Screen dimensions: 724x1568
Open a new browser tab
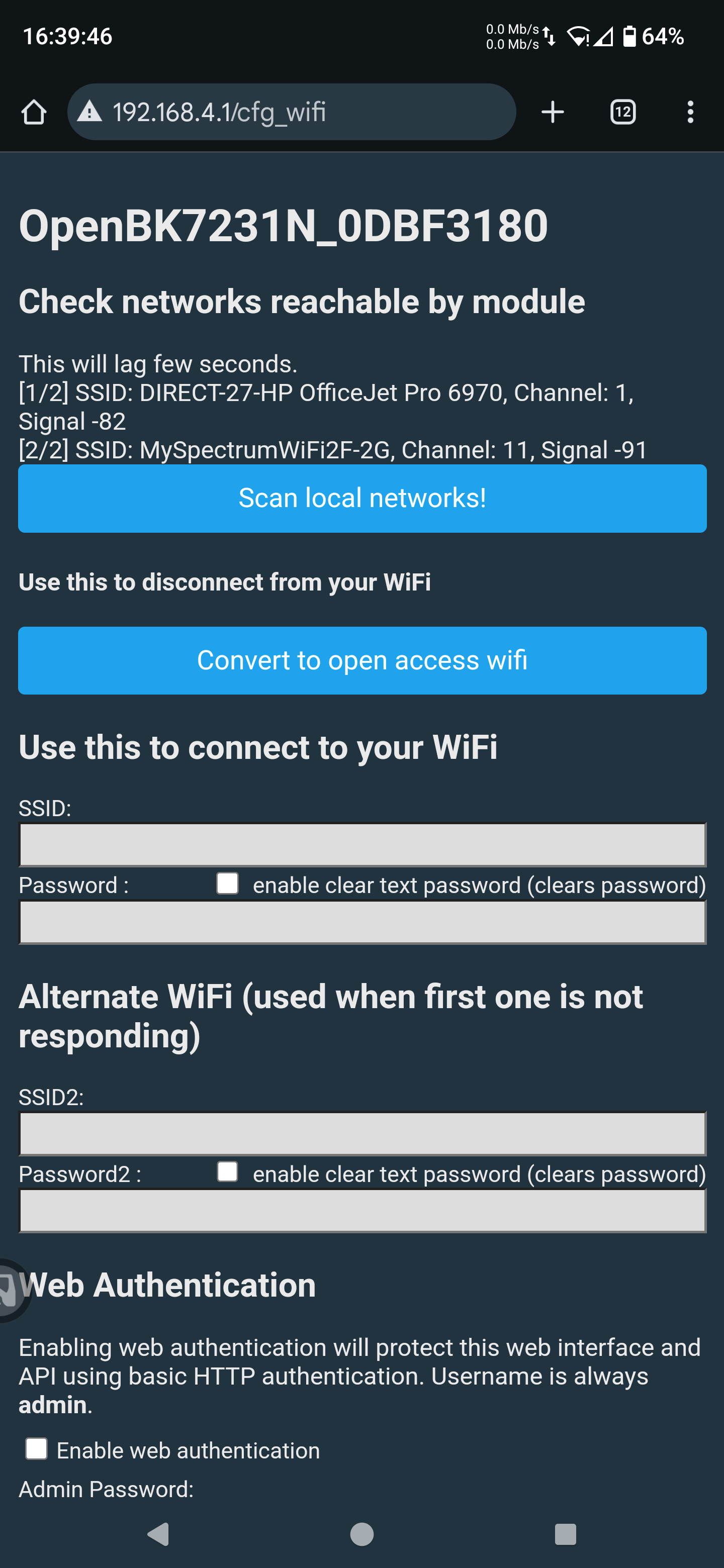click(552, 112)
